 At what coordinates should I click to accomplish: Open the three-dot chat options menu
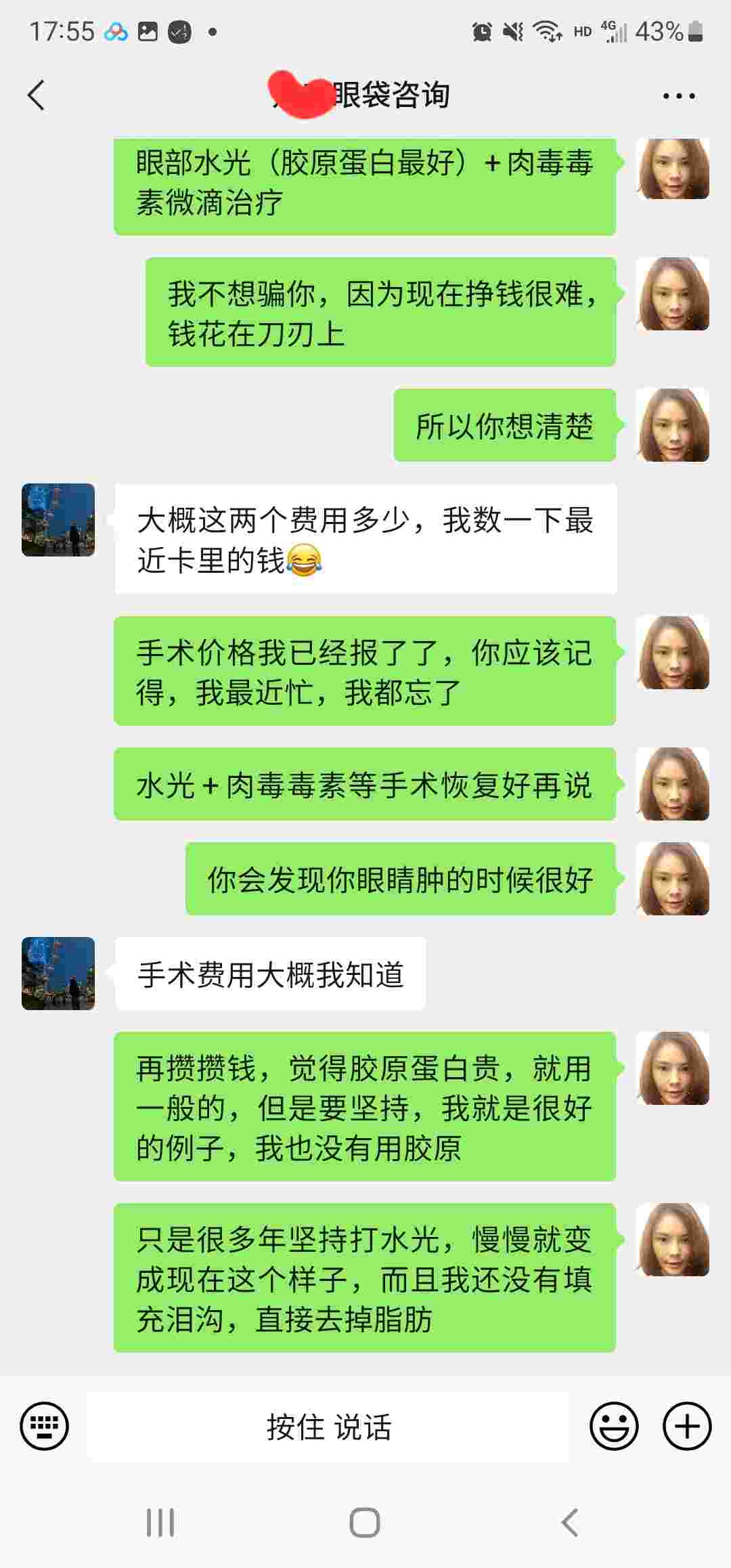678,96
